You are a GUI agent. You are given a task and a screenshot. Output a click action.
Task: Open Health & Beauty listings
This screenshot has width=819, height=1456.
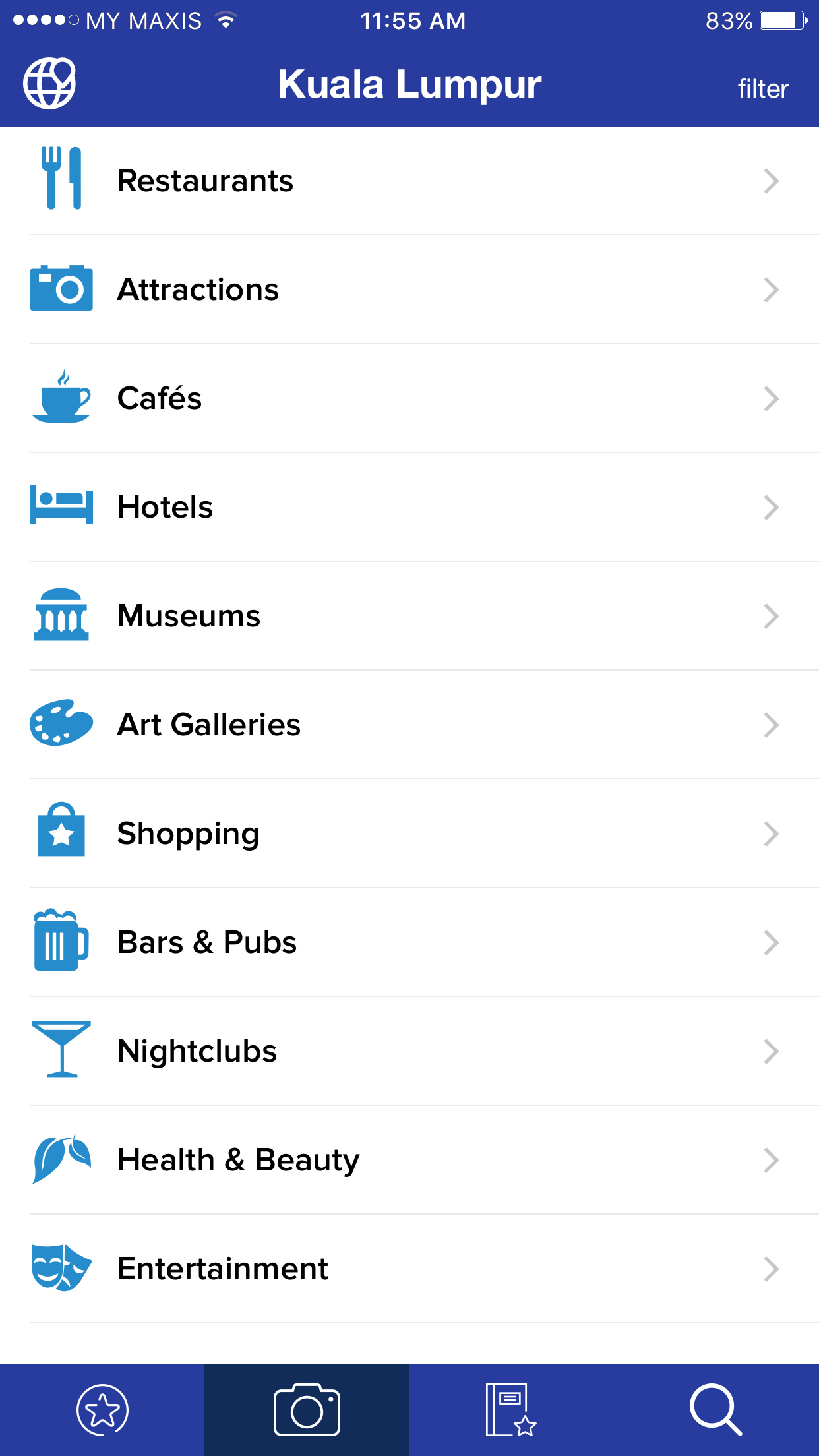coord(409,1160)
